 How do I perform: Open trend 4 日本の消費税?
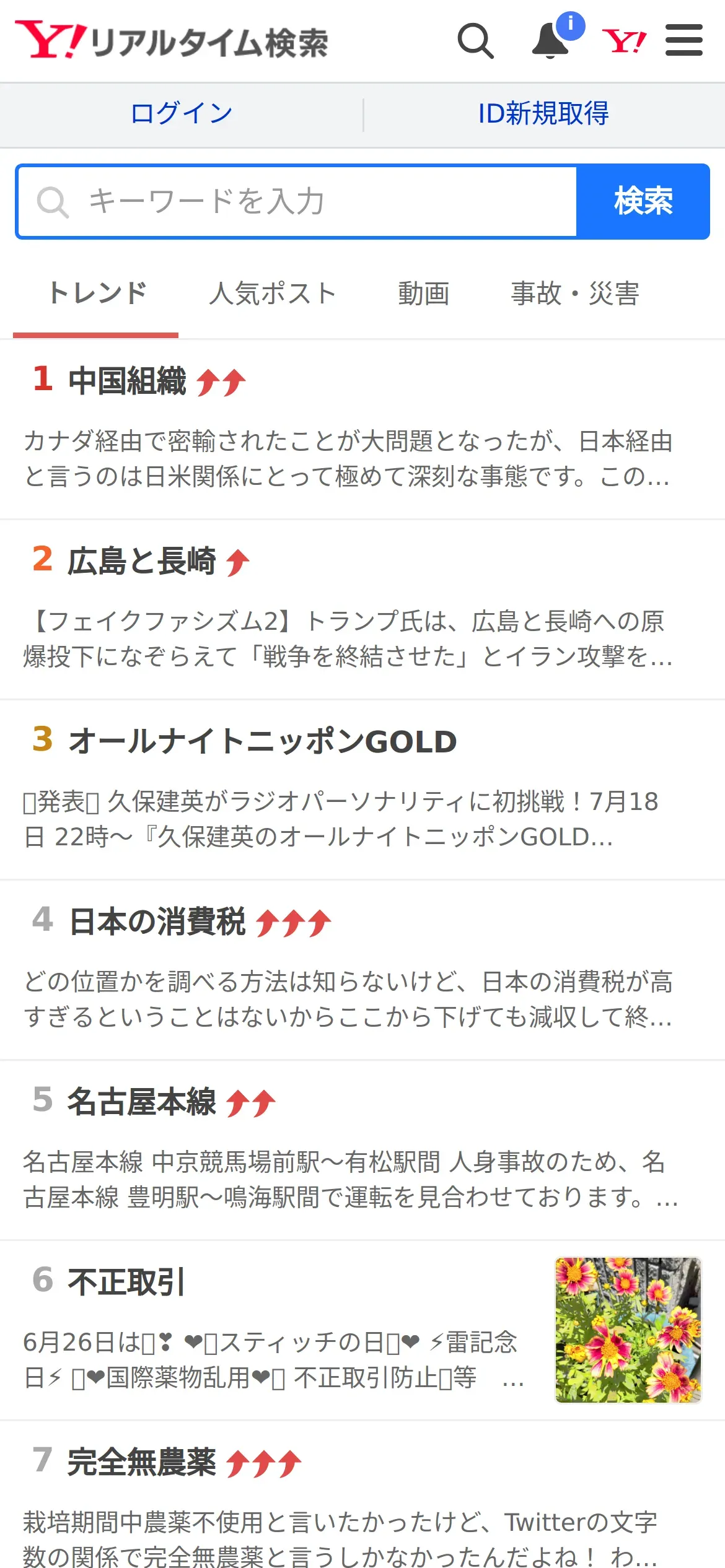click(157, 921)
